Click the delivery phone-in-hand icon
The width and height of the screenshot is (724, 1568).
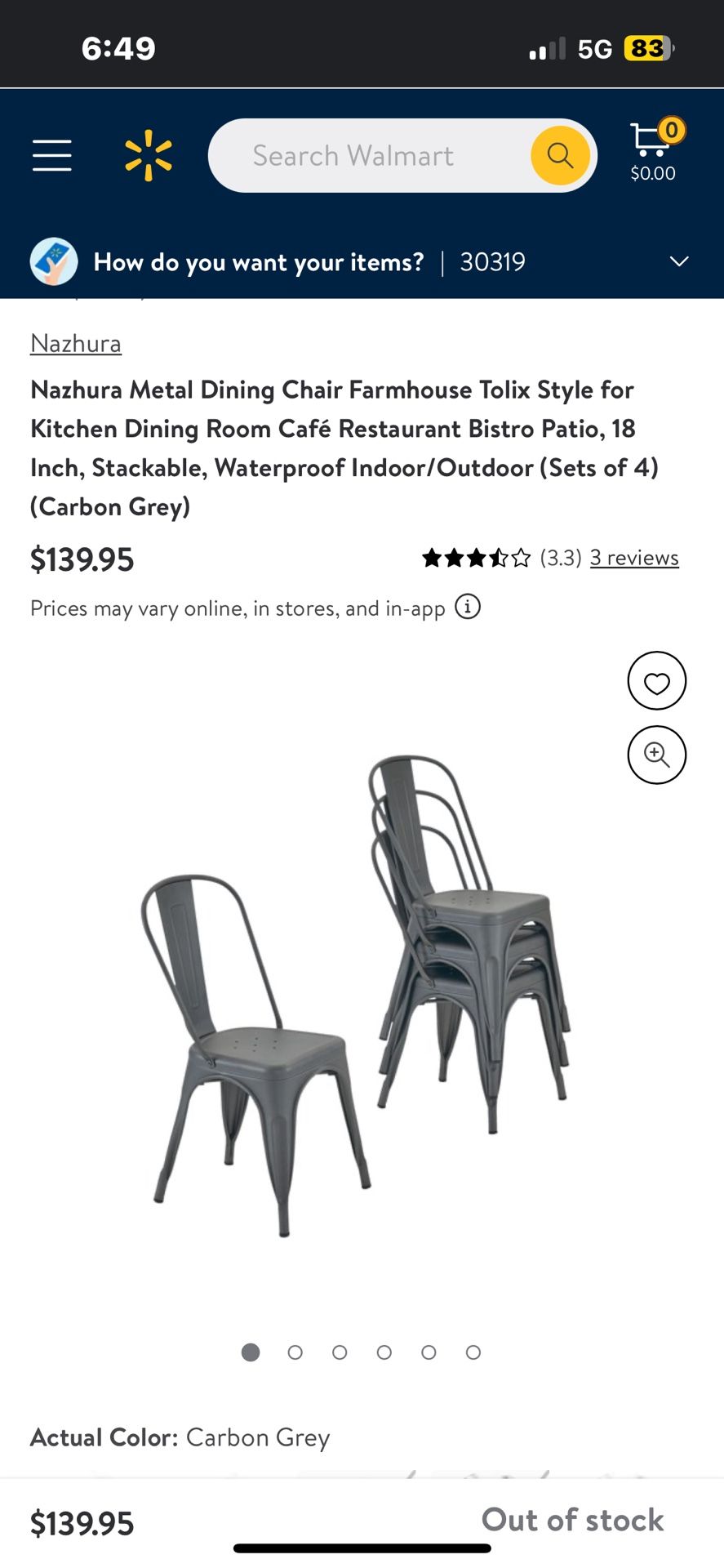(53, 261)
